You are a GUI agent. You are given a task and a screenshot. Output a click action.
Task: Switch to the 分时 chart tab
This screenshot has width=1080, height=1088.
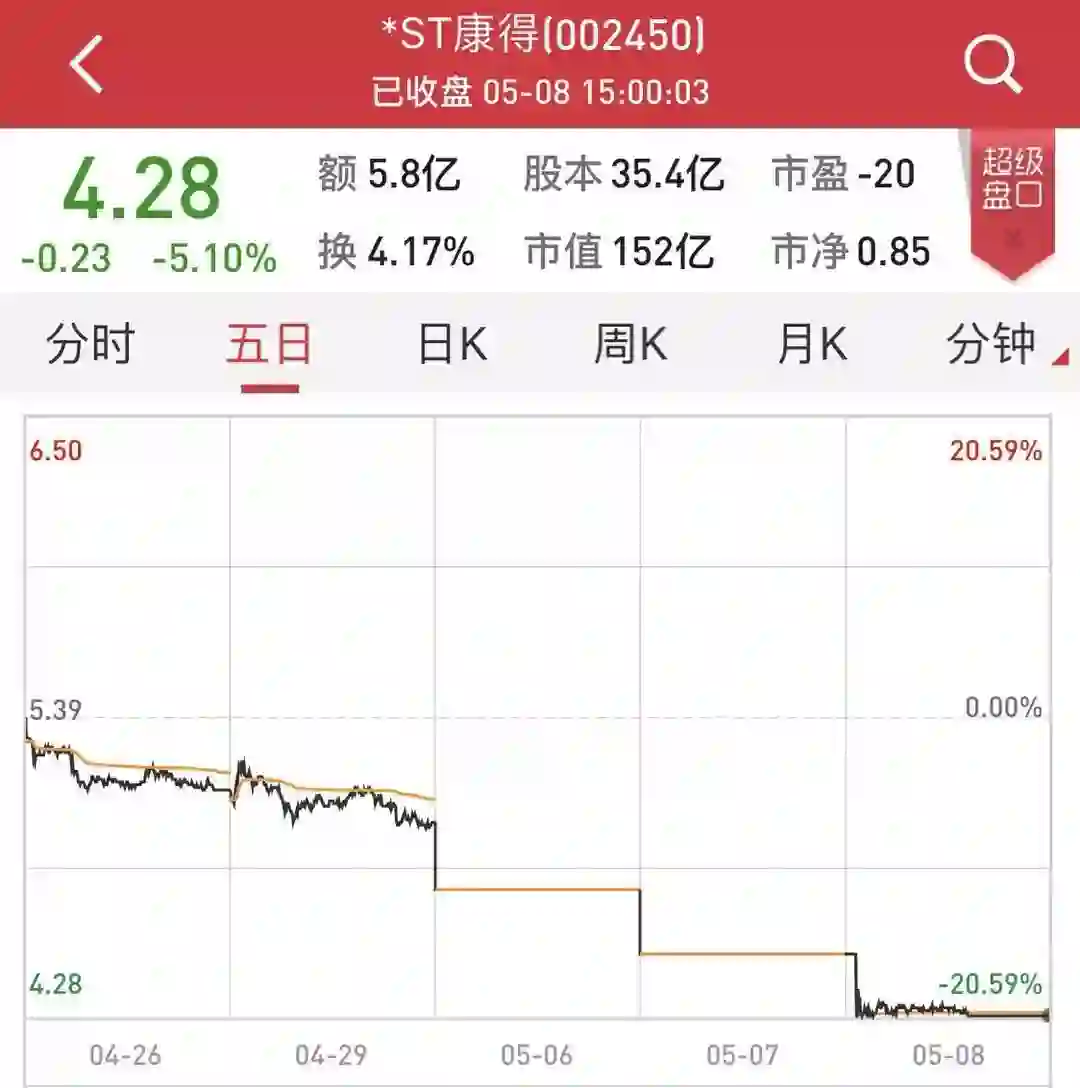point(89,345)
